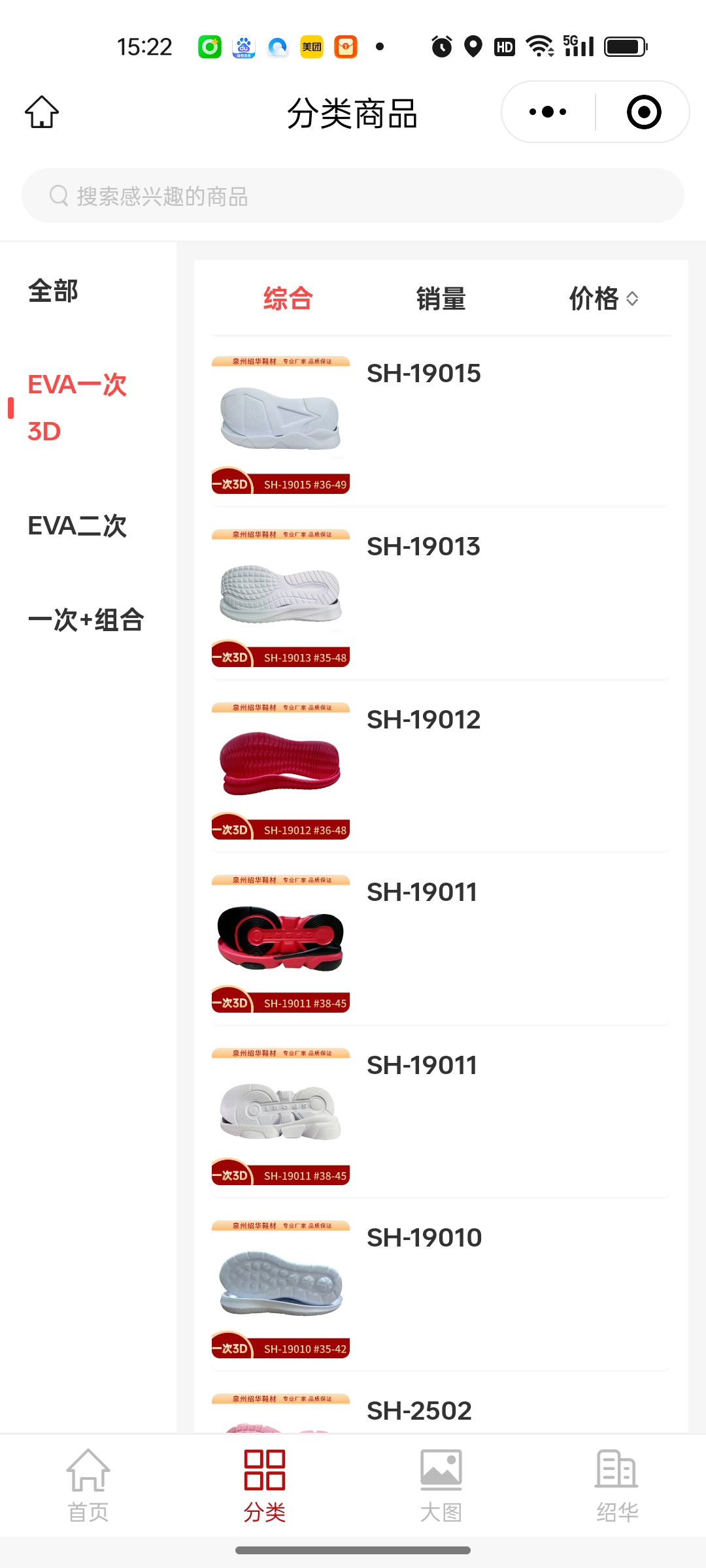Switch to the EVA二次 category
The width and height of the screenshot is (706, 1568).
[77, 526]
